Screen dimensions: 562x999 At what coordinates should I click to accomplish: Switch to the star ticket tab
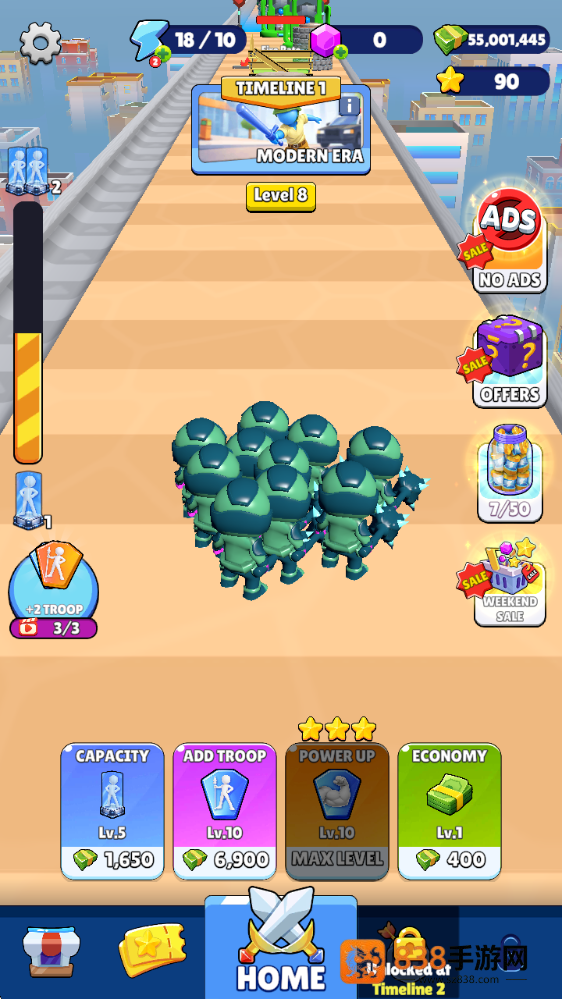point(152,950)
